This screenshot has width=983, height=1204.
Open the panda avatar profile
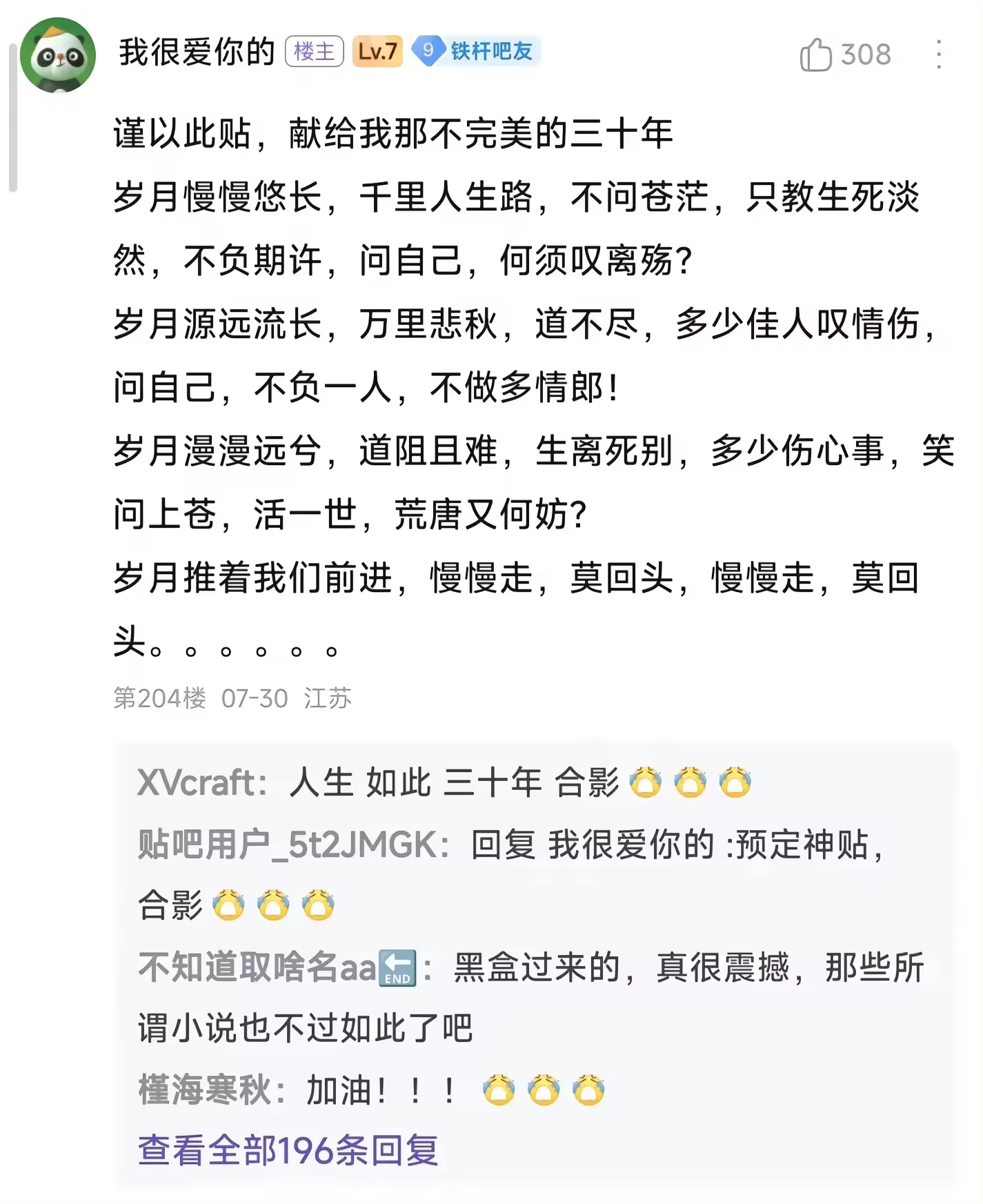pyautogui.click(x=58, y=55)
